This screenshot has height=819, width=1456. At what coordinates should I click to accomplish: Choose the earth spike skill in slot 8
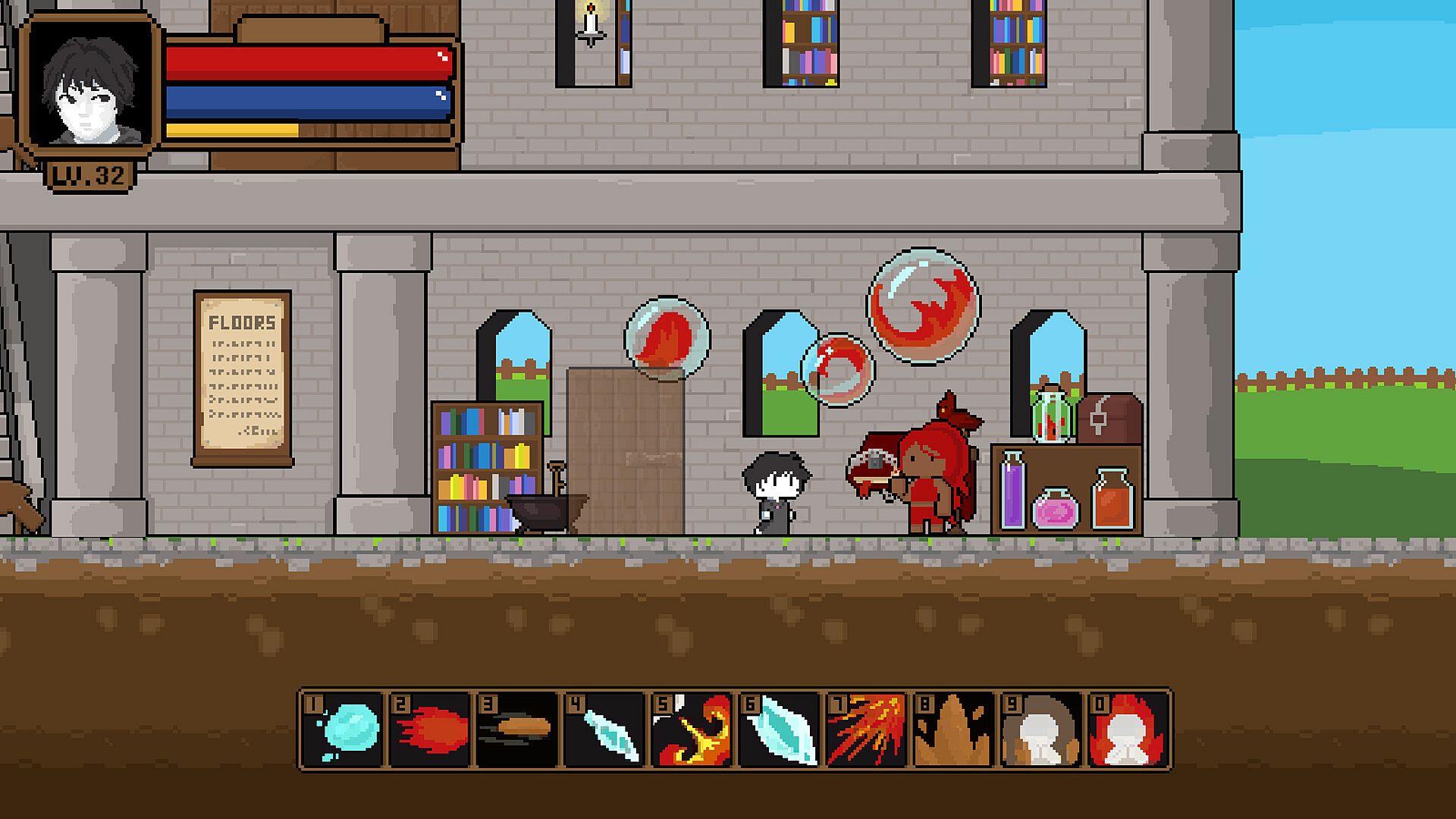pos(953,730)
